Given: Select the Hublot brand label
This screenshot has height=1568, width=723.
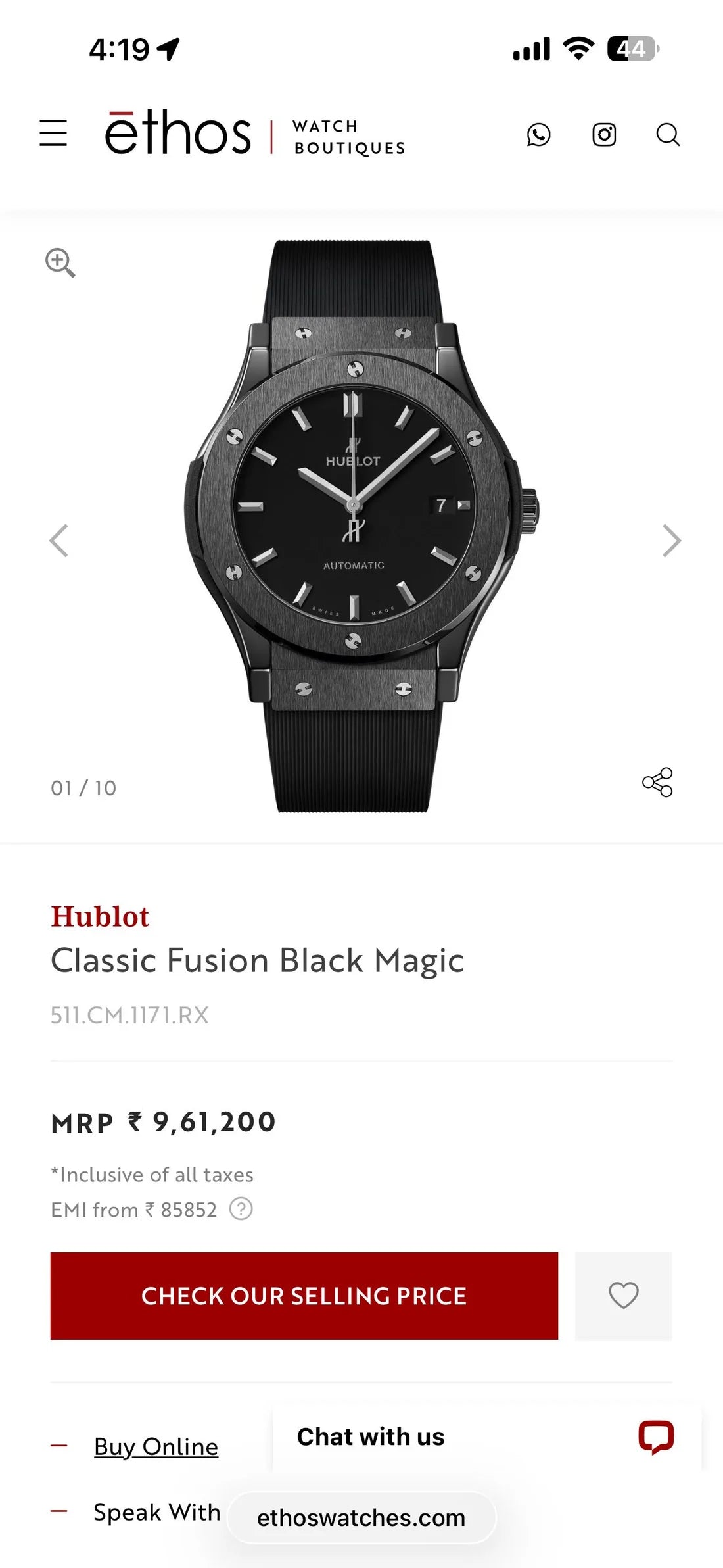Looking at the screenshot, I should click(100, 916).
